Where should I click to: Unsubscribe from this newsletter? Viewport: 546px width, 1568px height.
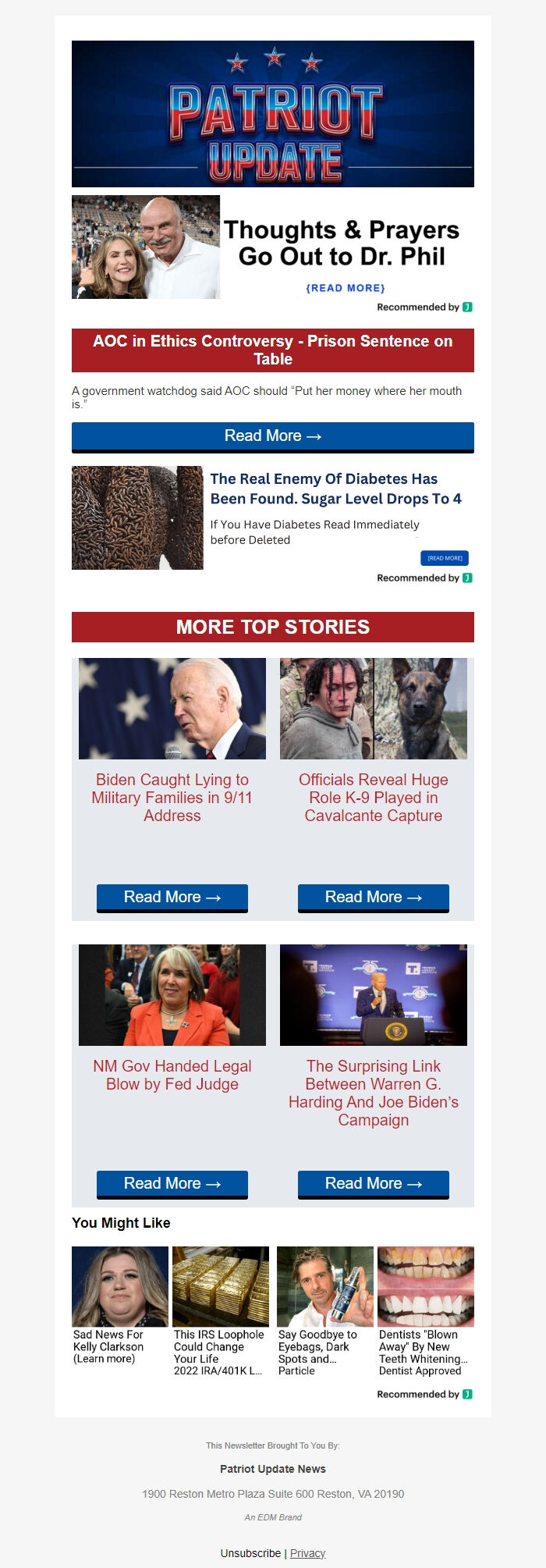250,1553
